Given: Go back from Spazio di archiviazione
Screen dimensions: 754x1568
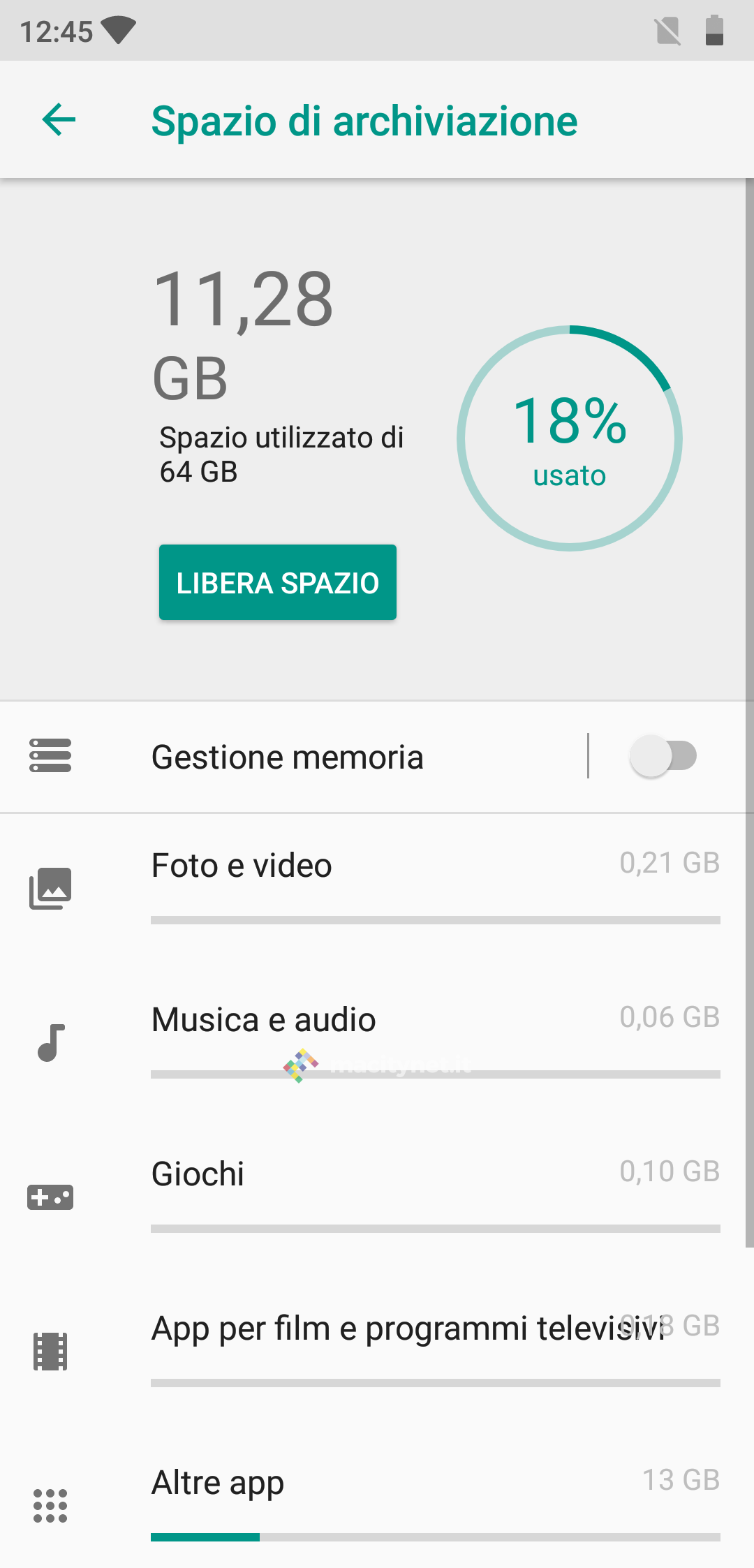Looking at the screenshot, I should point(59,120).
